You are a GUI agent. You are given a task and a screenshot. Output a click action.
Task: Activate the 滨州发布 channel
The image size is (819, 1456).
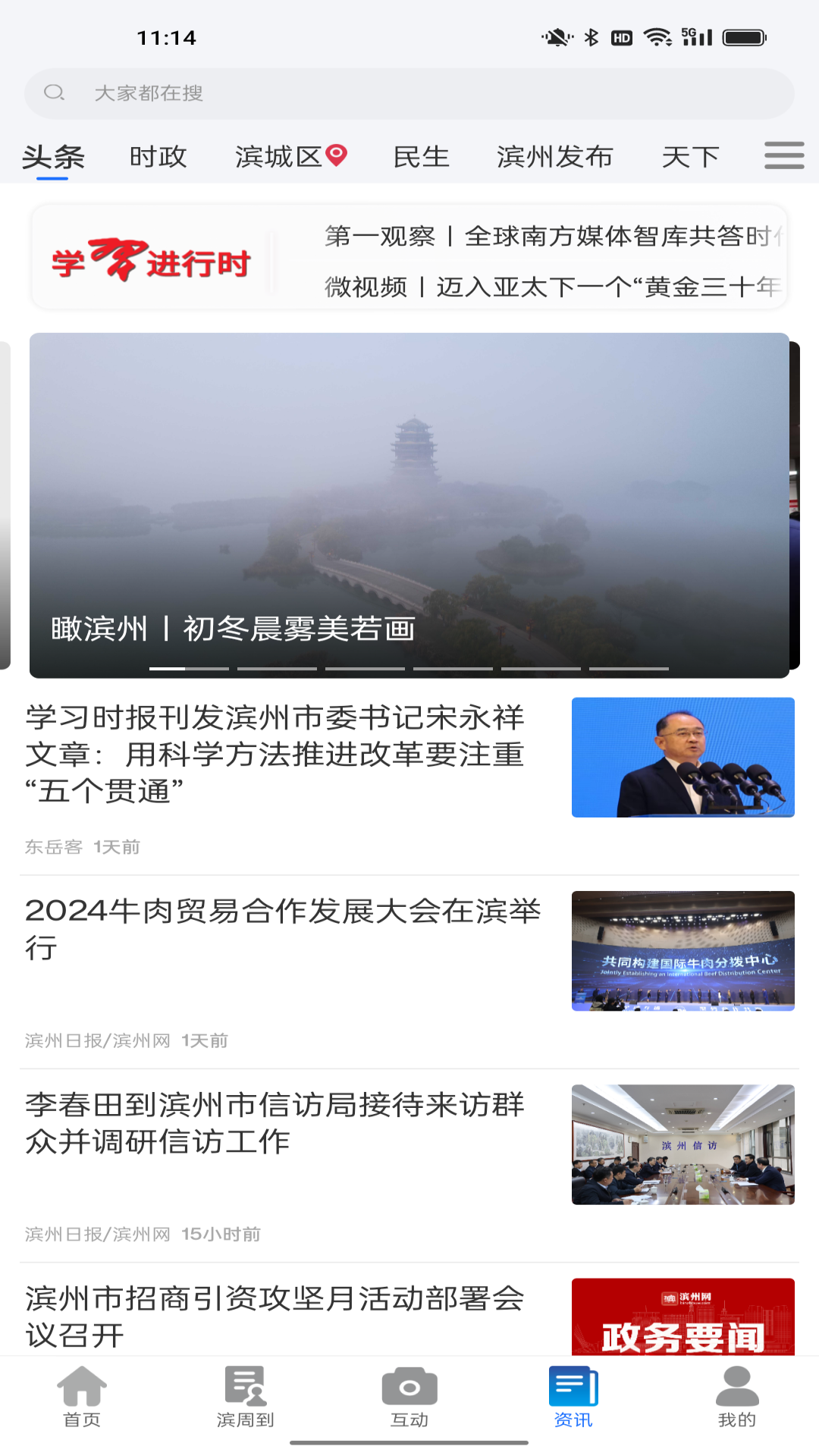[x=556, y=156]
